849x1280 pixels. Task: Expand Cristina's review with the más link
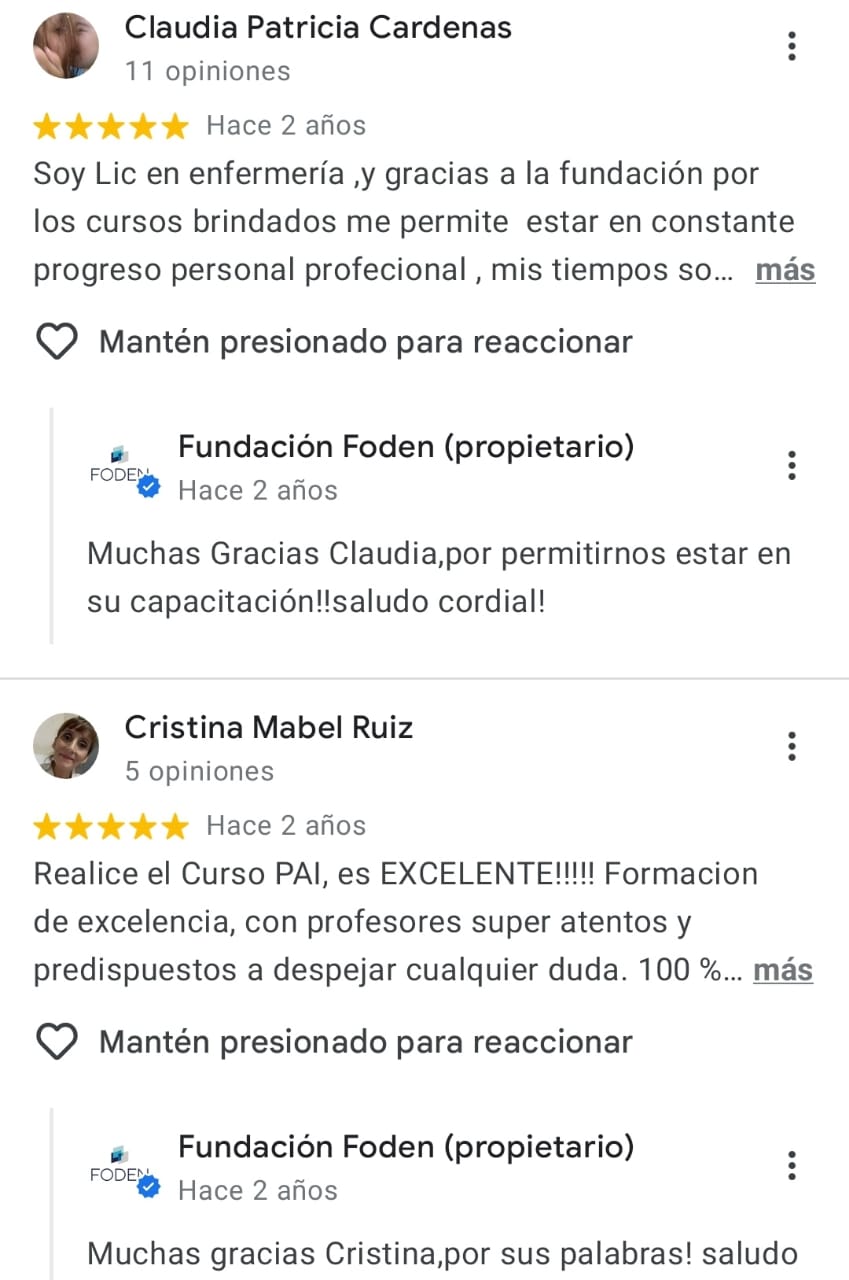pos(783,970)
